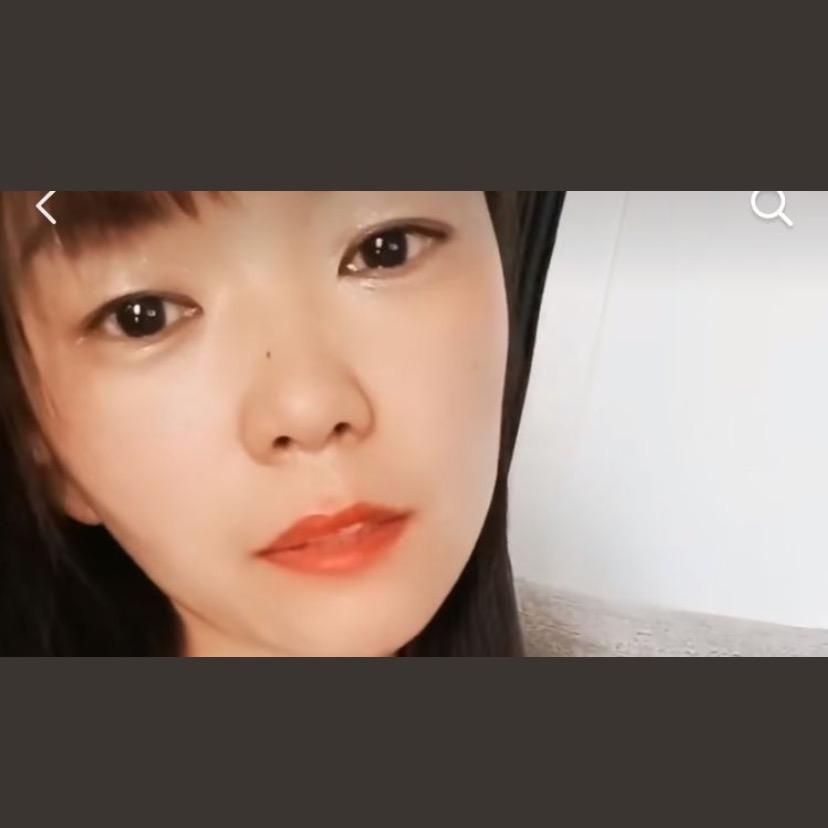
Task: Open search with the magnifier icon
Action: tap(771, 207)
